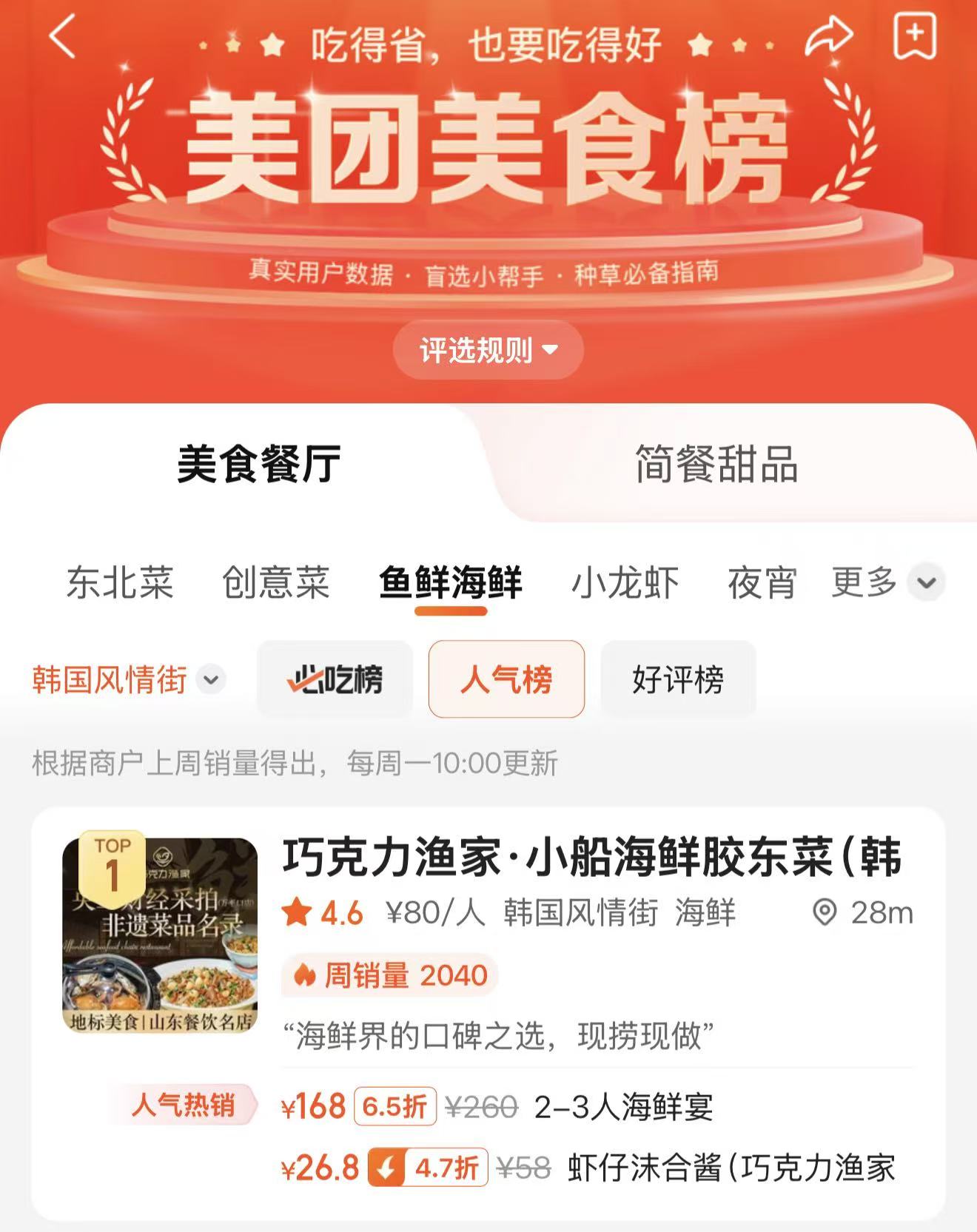
Task: Select the 鱼鲜海鲜 category
Action: click(x=450, y=582)
